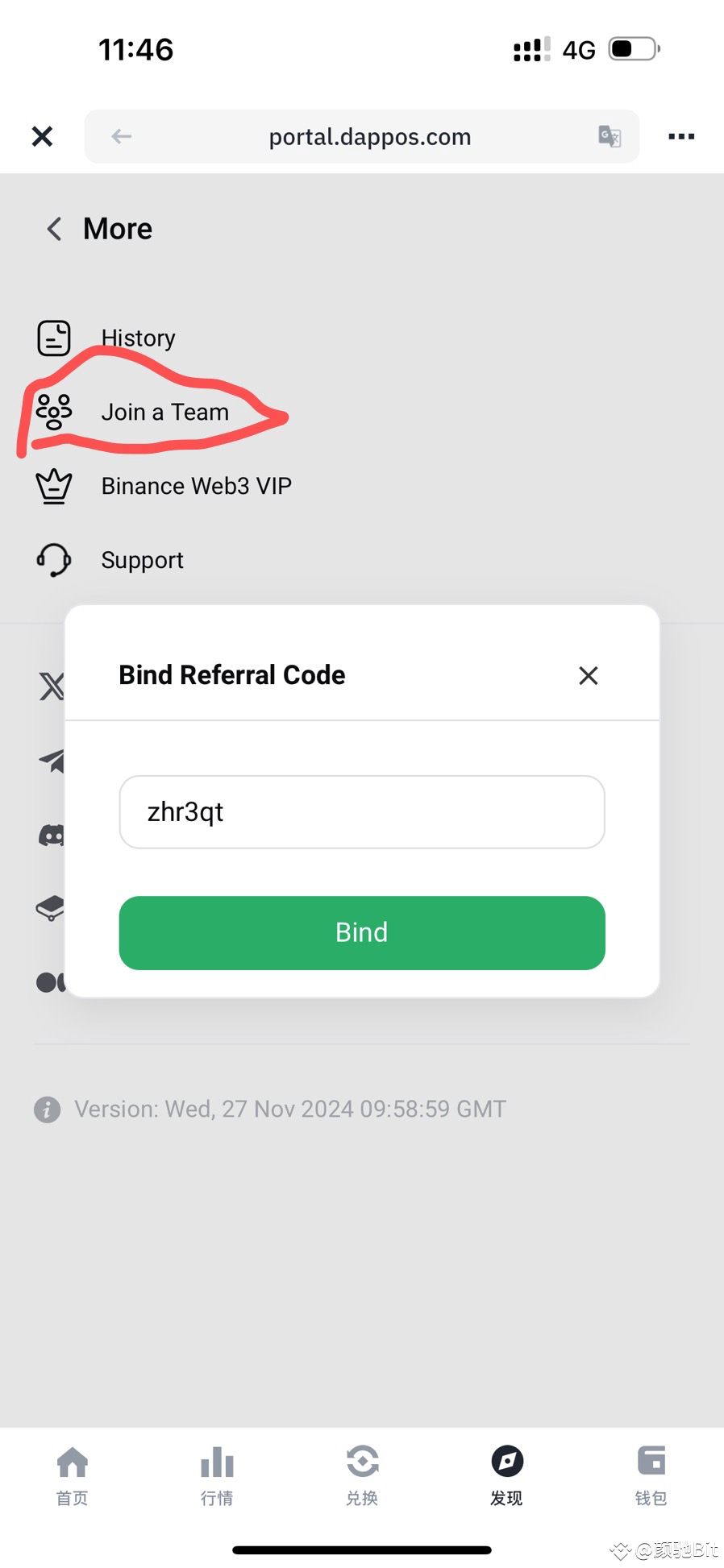This screenshot has height=1568, width=724.
Task: Open Join a Team via its group icon
Action: tap(53, 412)
